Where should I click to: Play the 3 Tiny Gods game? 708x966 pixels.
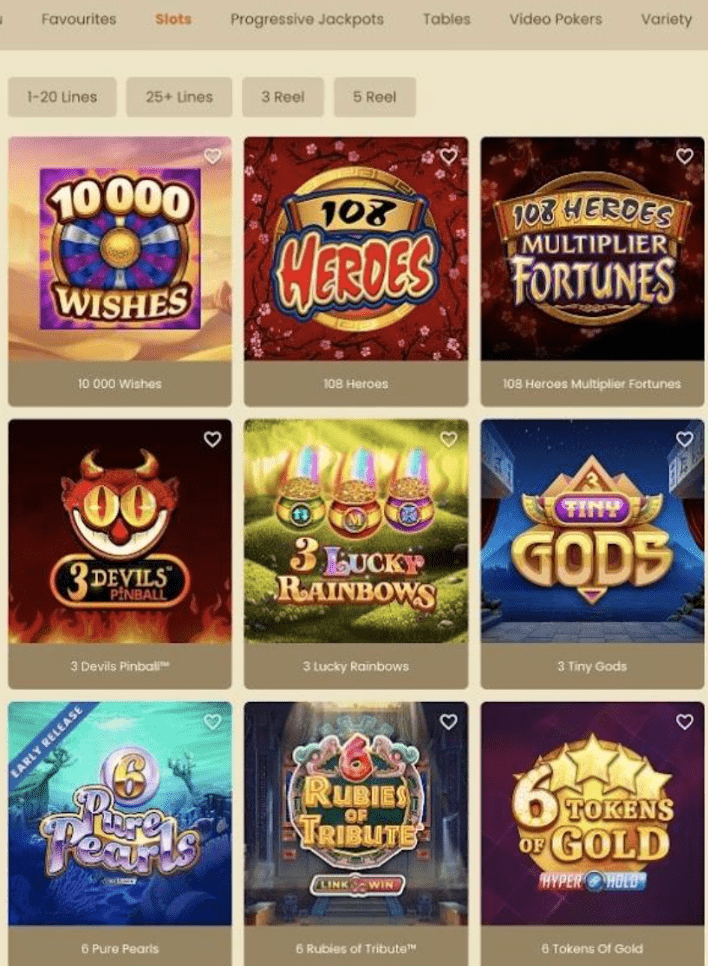pyautogui.click(x=592, y=532)
